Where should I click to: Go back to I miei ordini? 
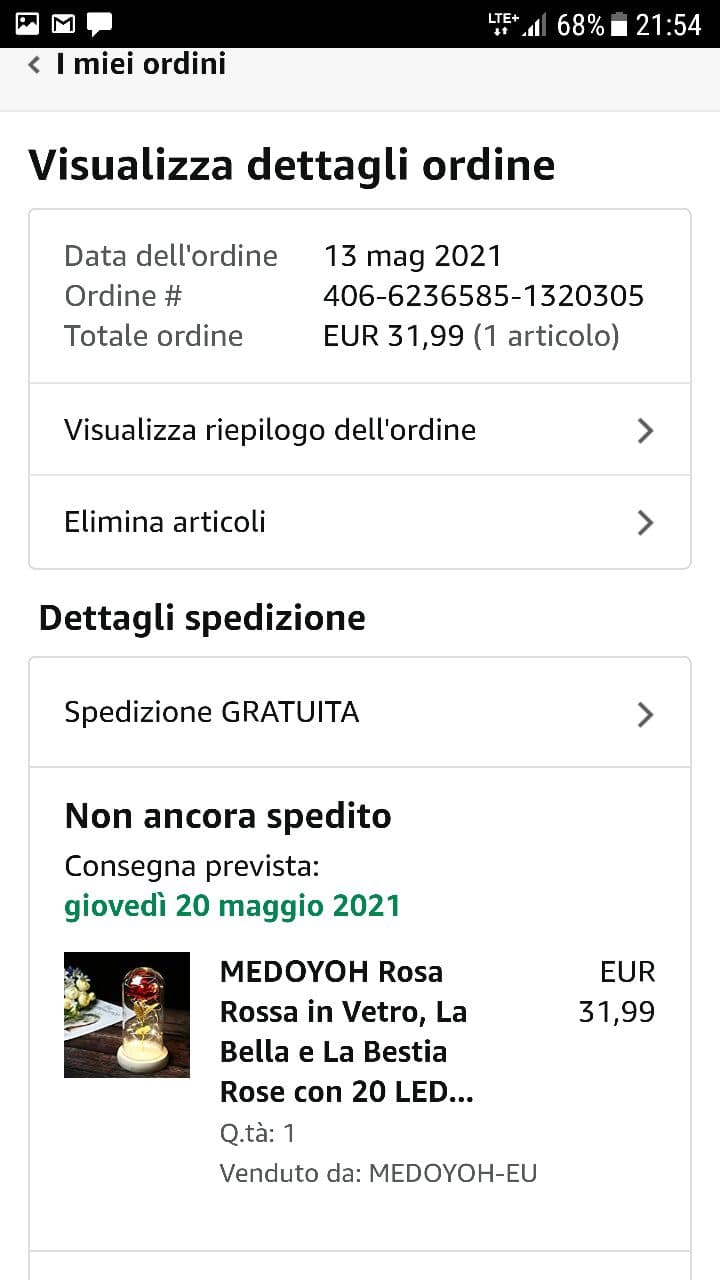(127, 65)
